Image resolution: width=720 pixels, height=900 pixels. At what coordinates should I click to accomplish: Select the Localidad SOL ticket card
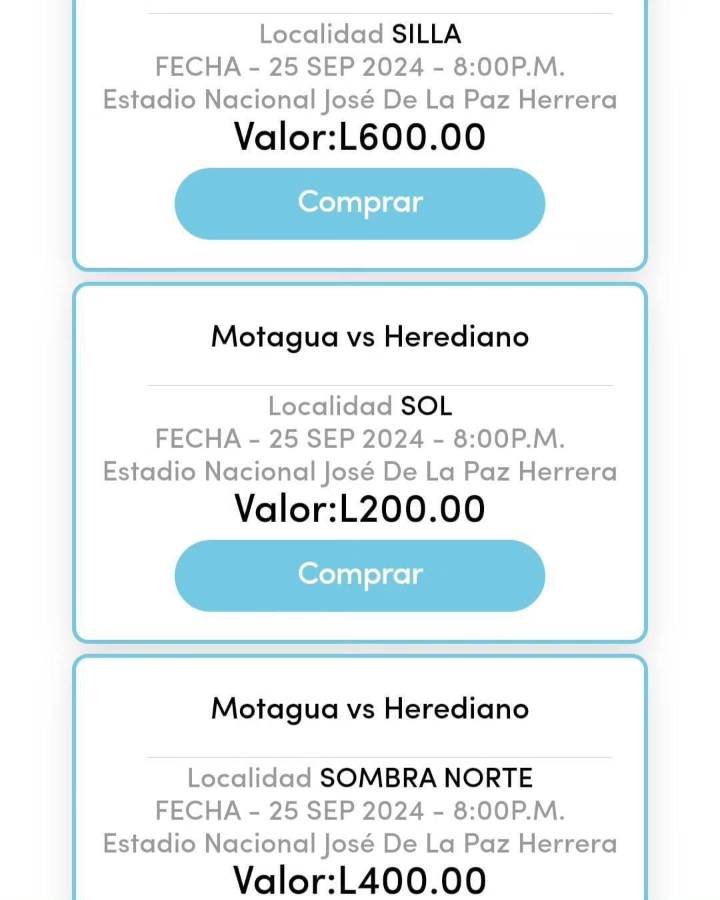359,460
